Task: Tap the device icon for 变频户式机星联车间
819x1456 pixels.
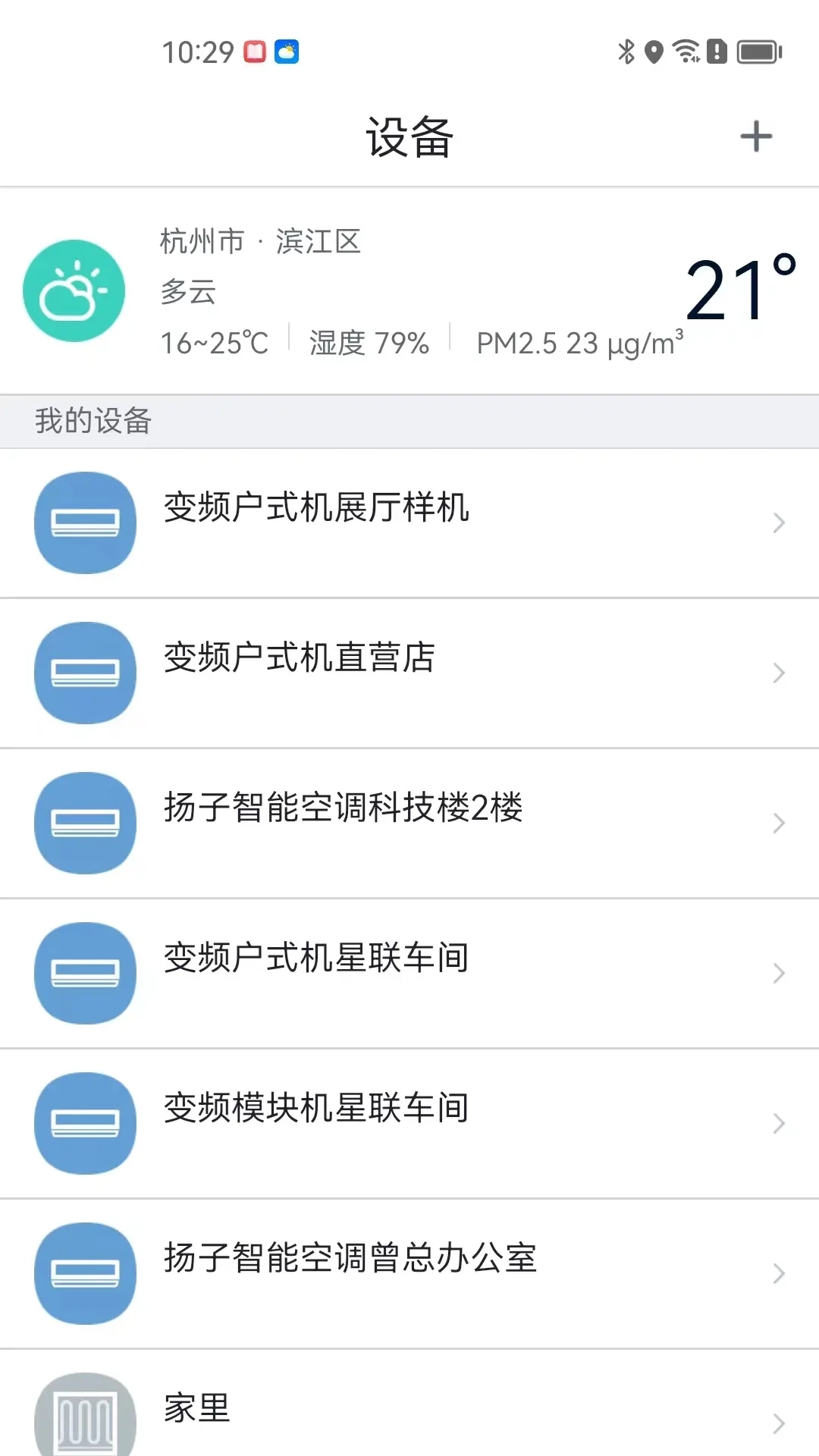Action: [85, 973]
